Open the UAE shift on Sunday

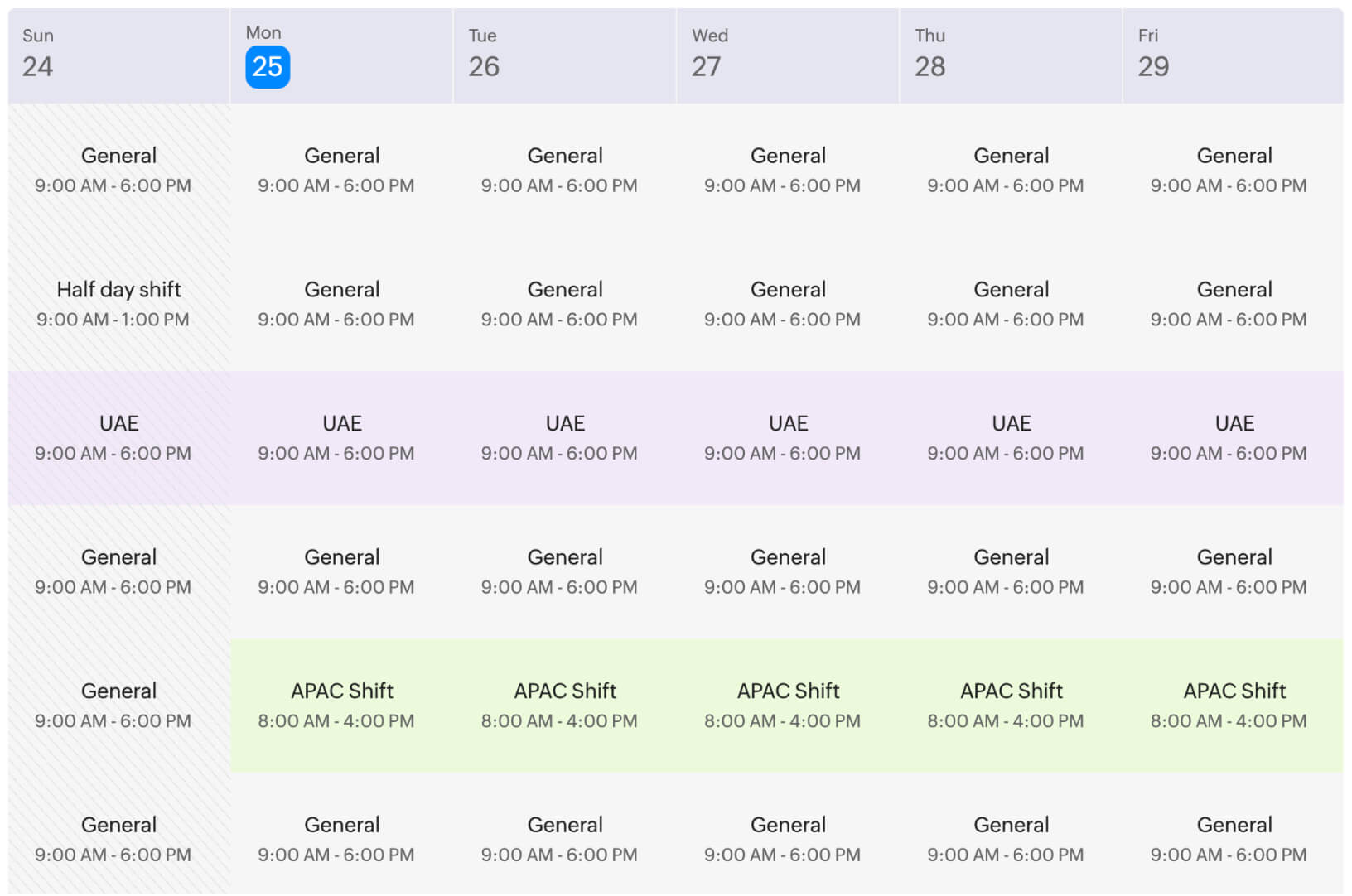tap(118, 437)
